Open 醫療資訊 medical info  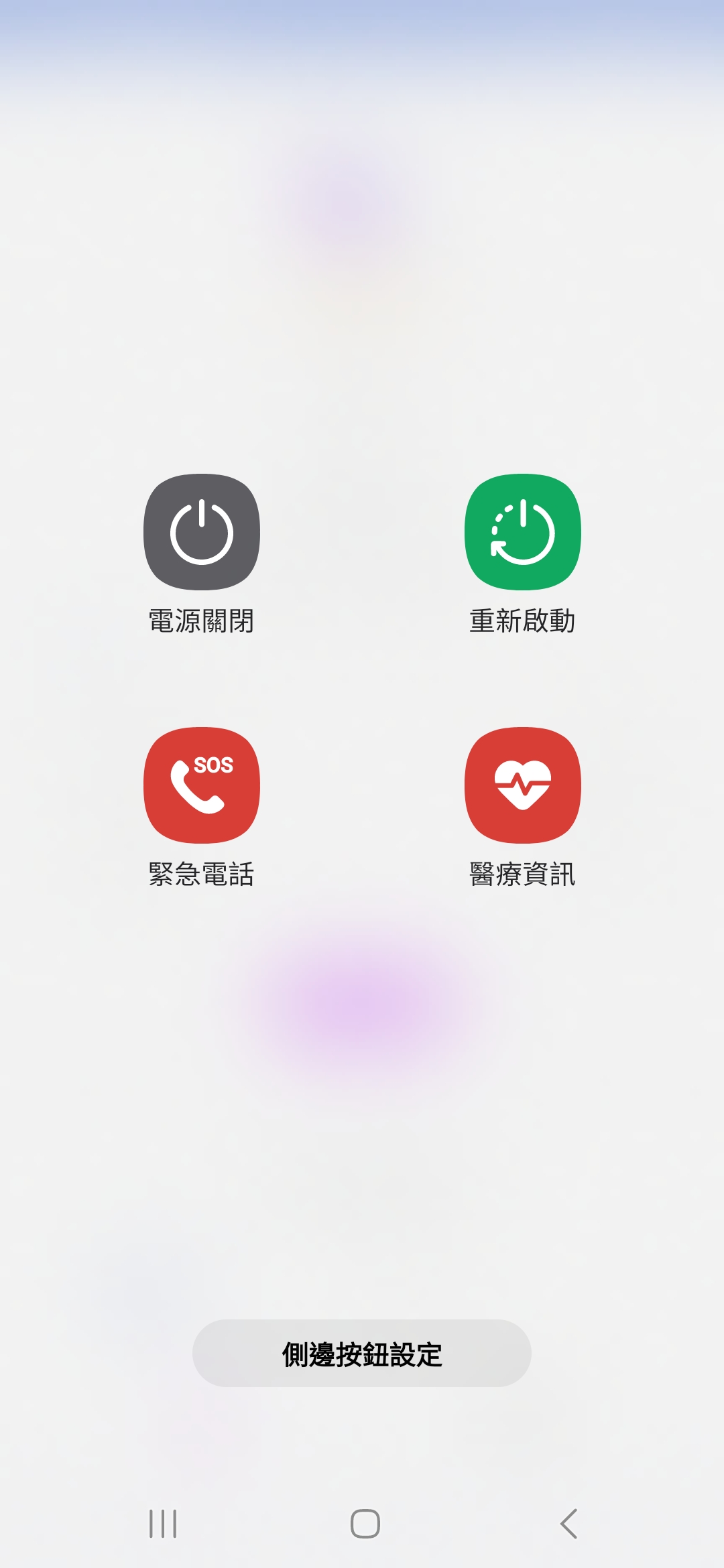522,785
